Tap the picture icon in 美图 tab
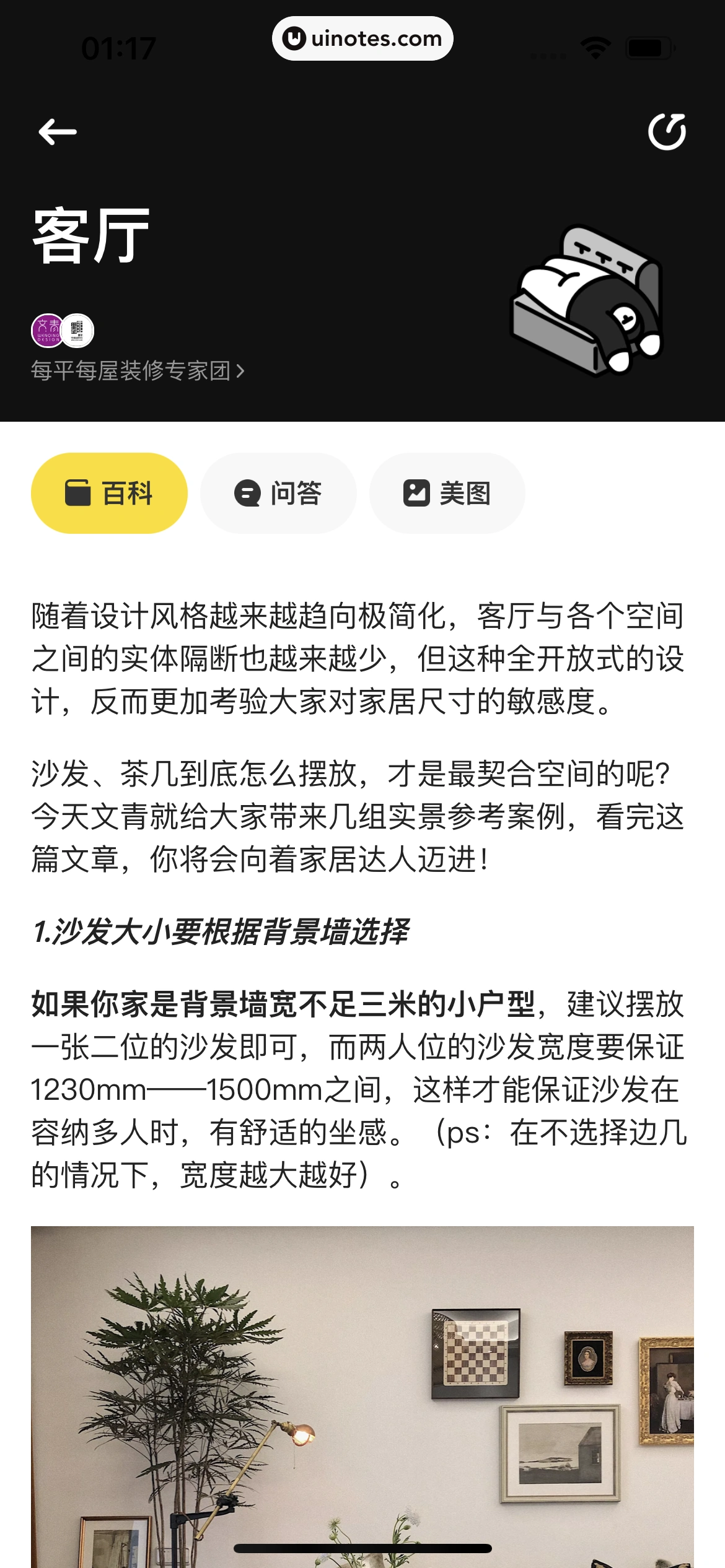 (x=416, y=492)
